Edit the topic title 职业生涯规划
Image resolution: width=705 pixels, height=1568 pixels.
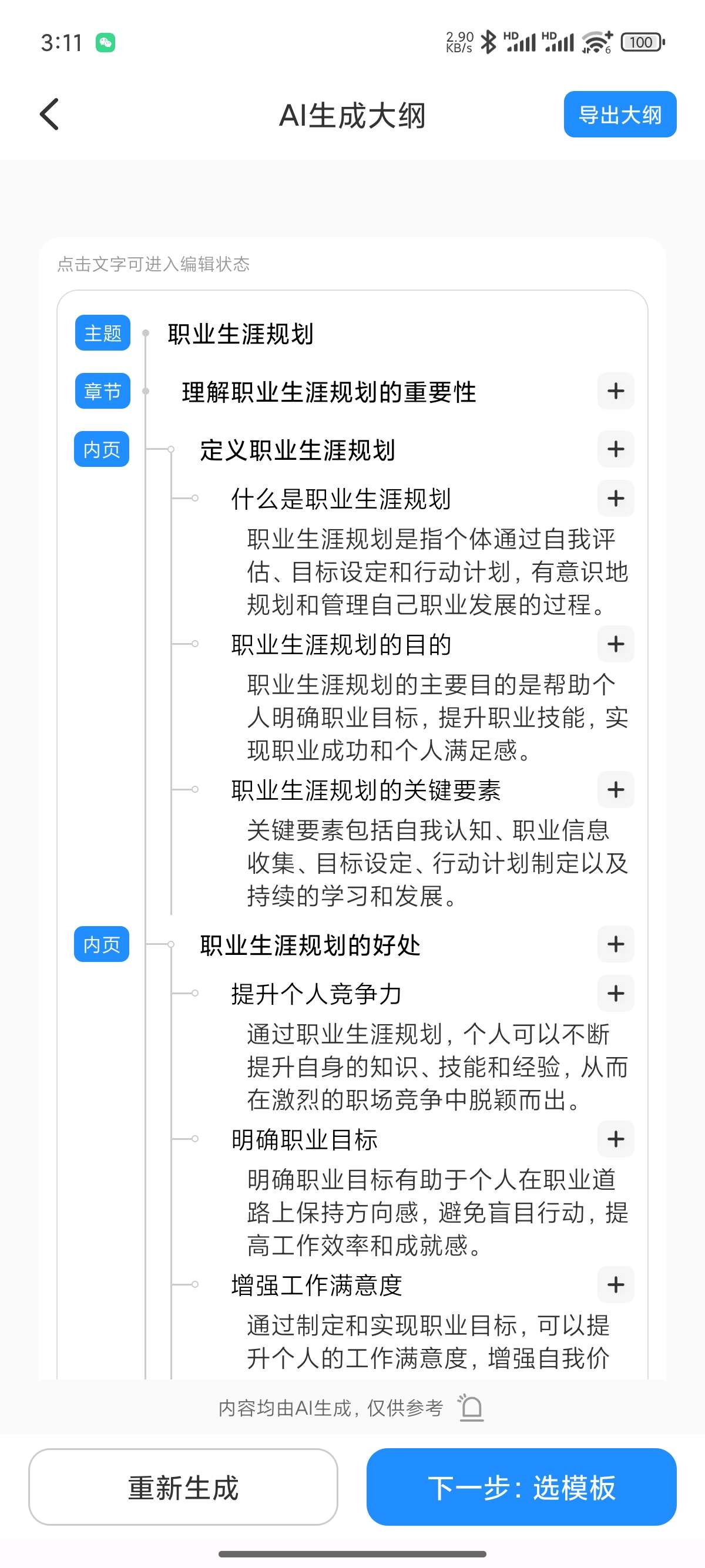[240, 334]
